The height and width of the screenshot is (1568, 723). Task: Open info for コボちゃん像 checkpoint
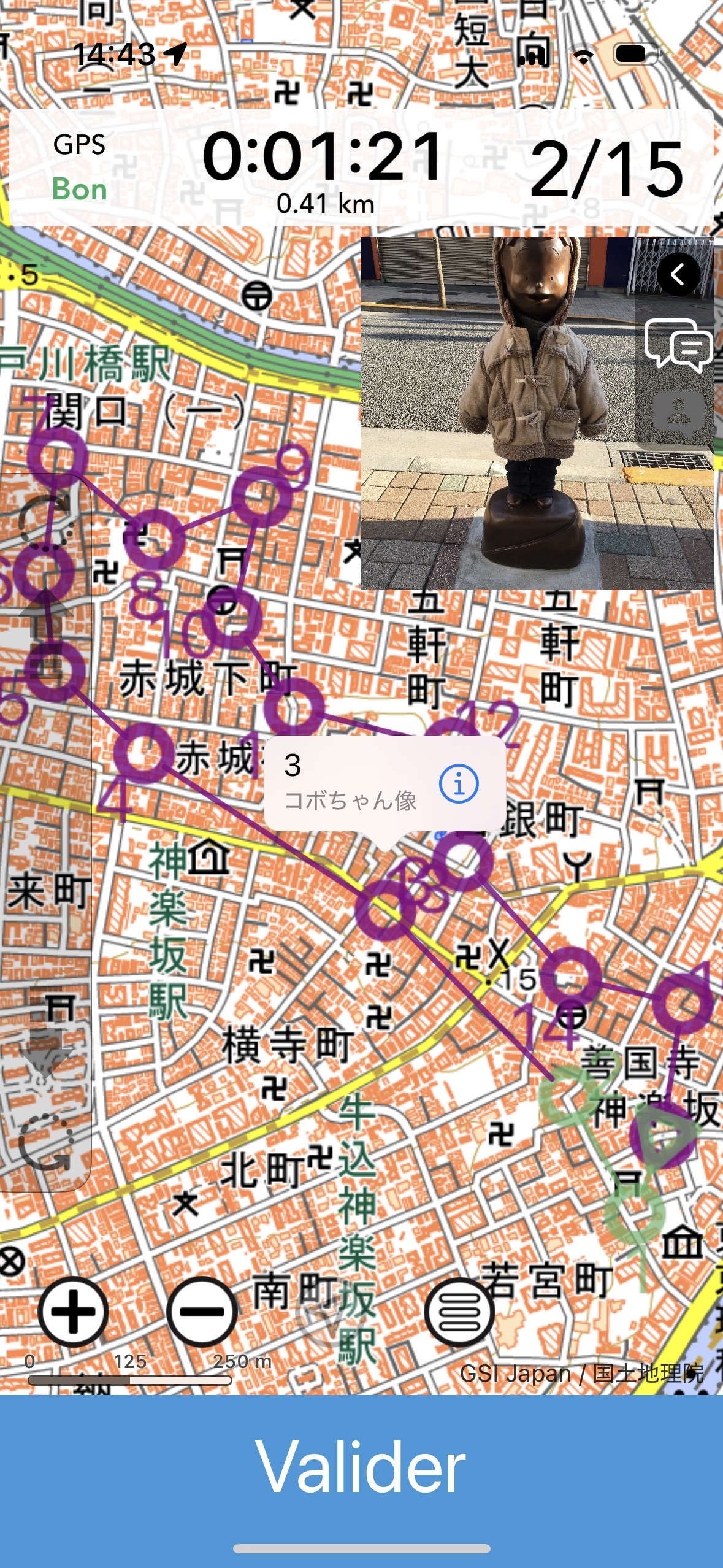click(x=459, y=783)
